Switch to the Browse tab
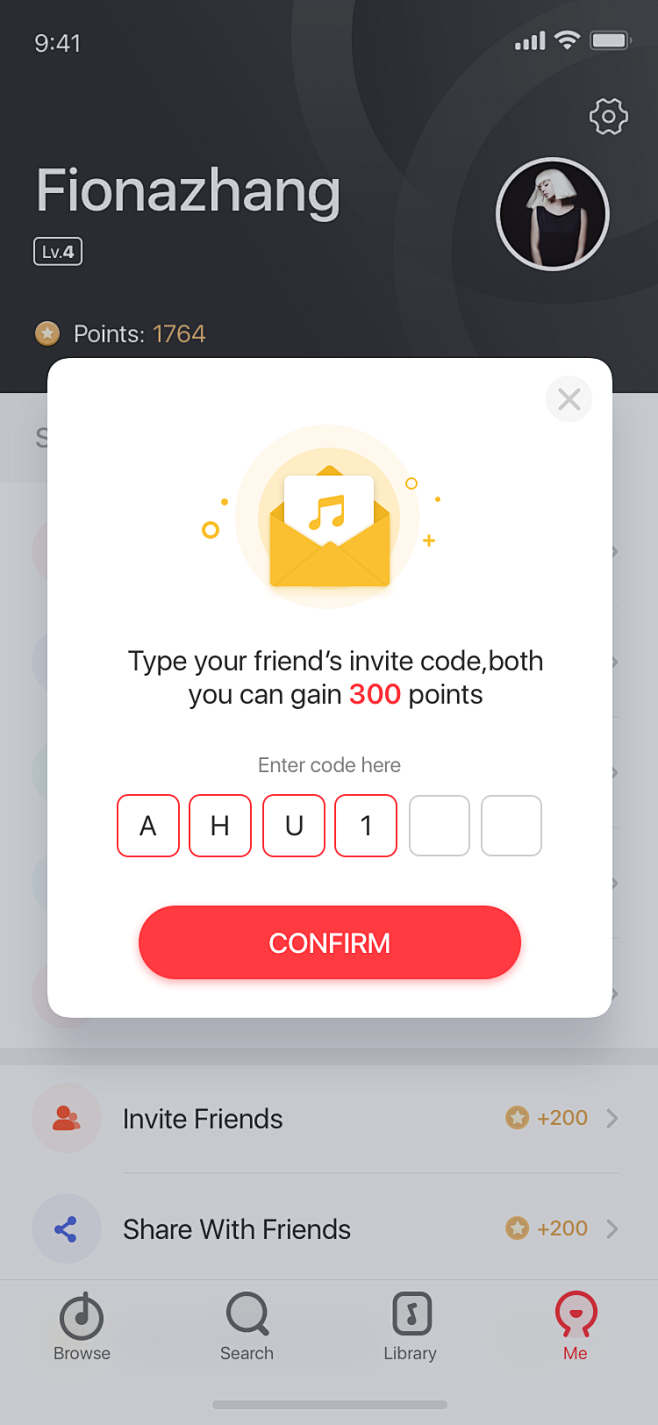The height and width of the screenshot is (1425, 658). click(x=82, y=1327)
